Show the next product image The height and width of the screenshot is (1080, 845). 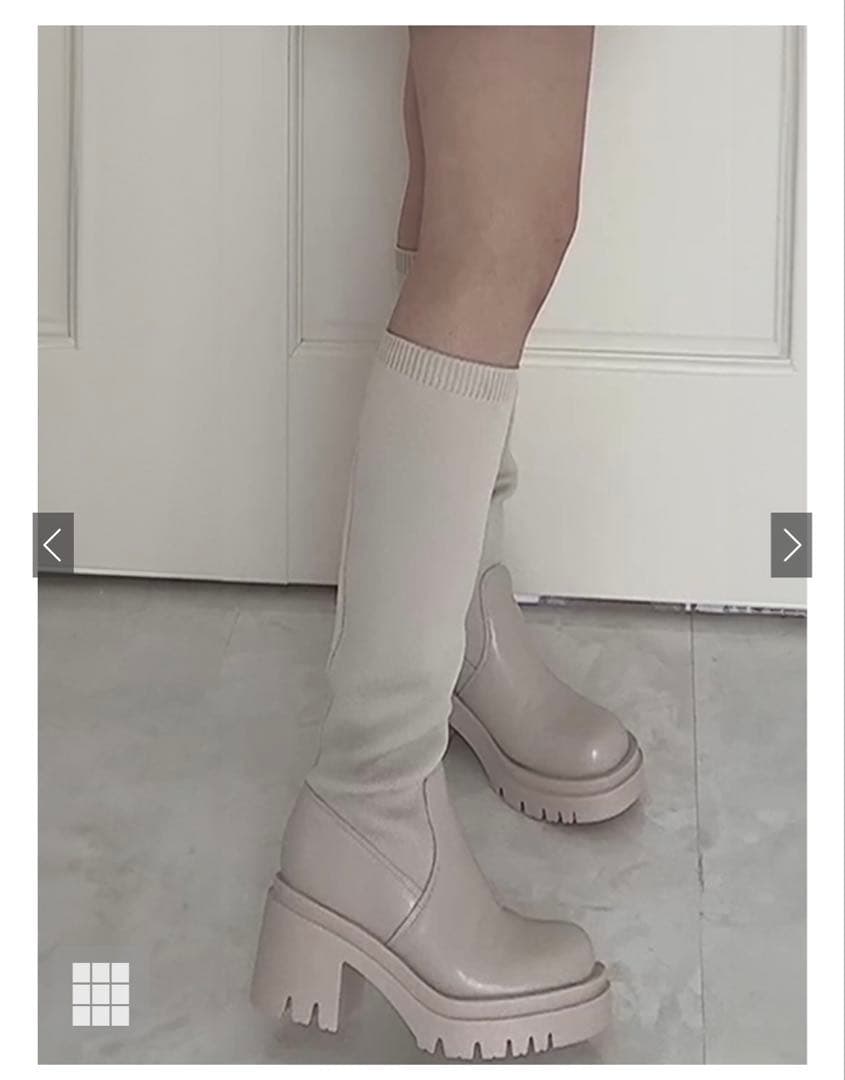[791, 545]
